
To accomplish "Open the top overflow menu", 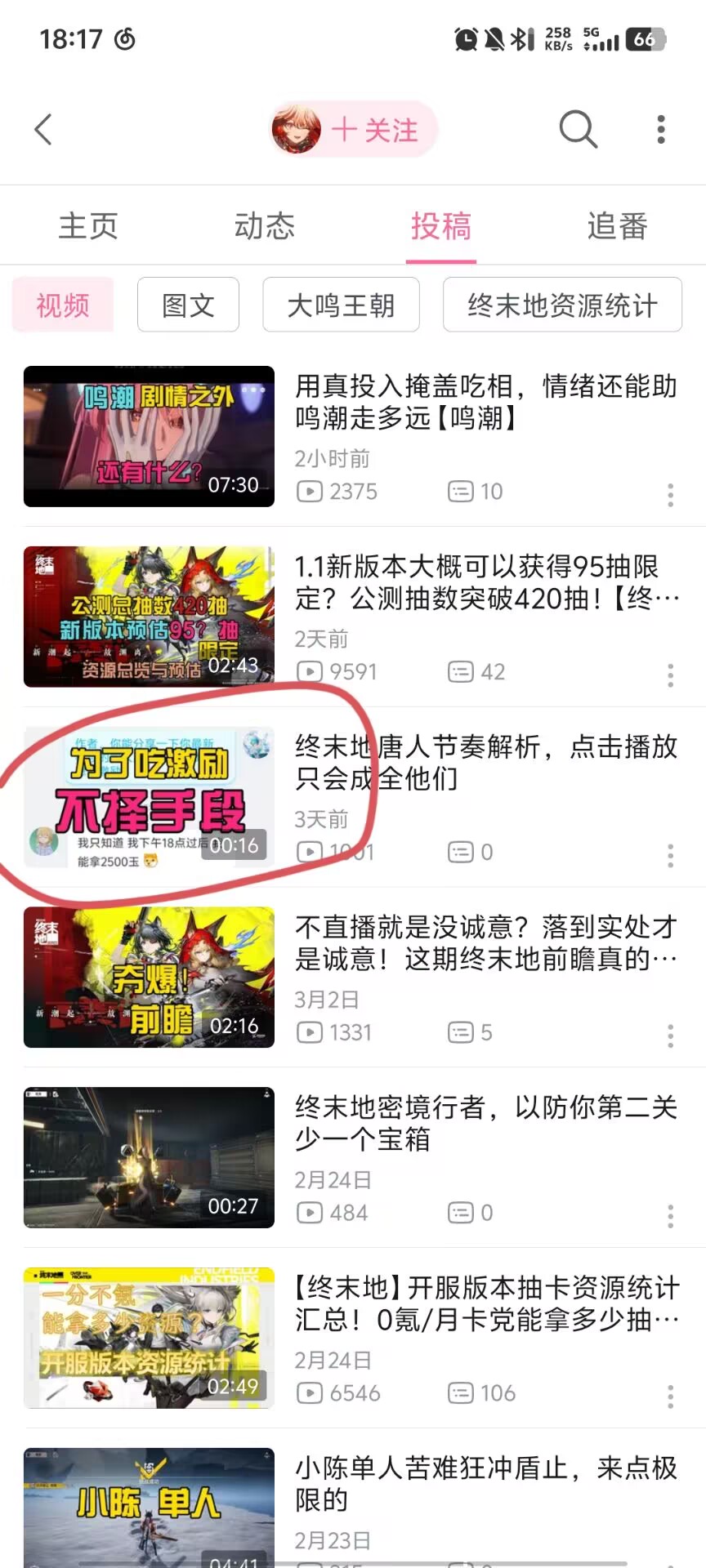I will (661, 130).
